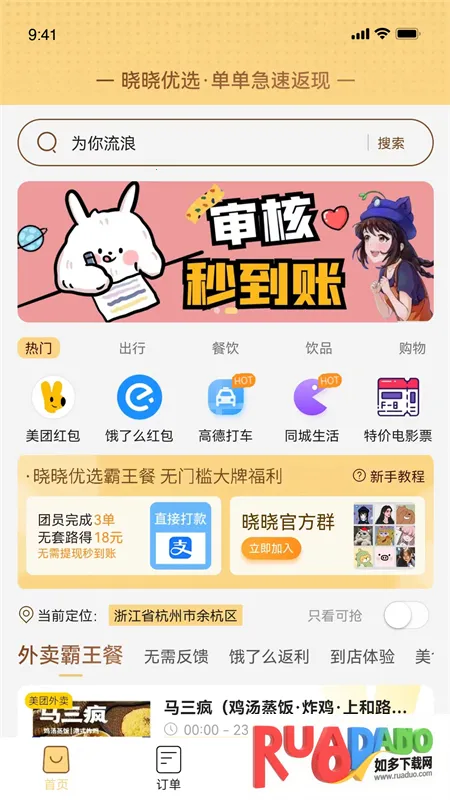Hit the 搜索 button
The image size is (450, 800).
click(391, 143)
